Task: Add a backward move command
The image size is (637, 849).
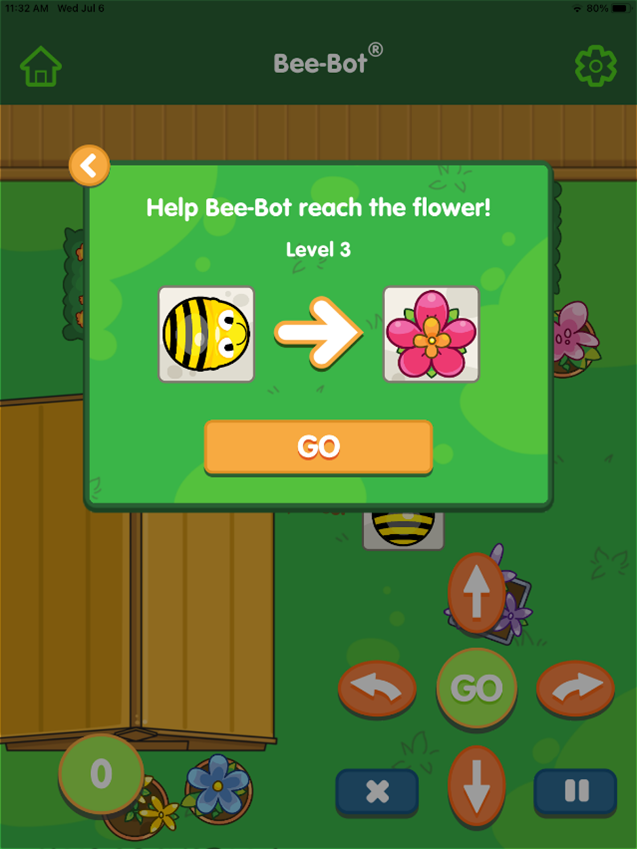Action: 476,786
